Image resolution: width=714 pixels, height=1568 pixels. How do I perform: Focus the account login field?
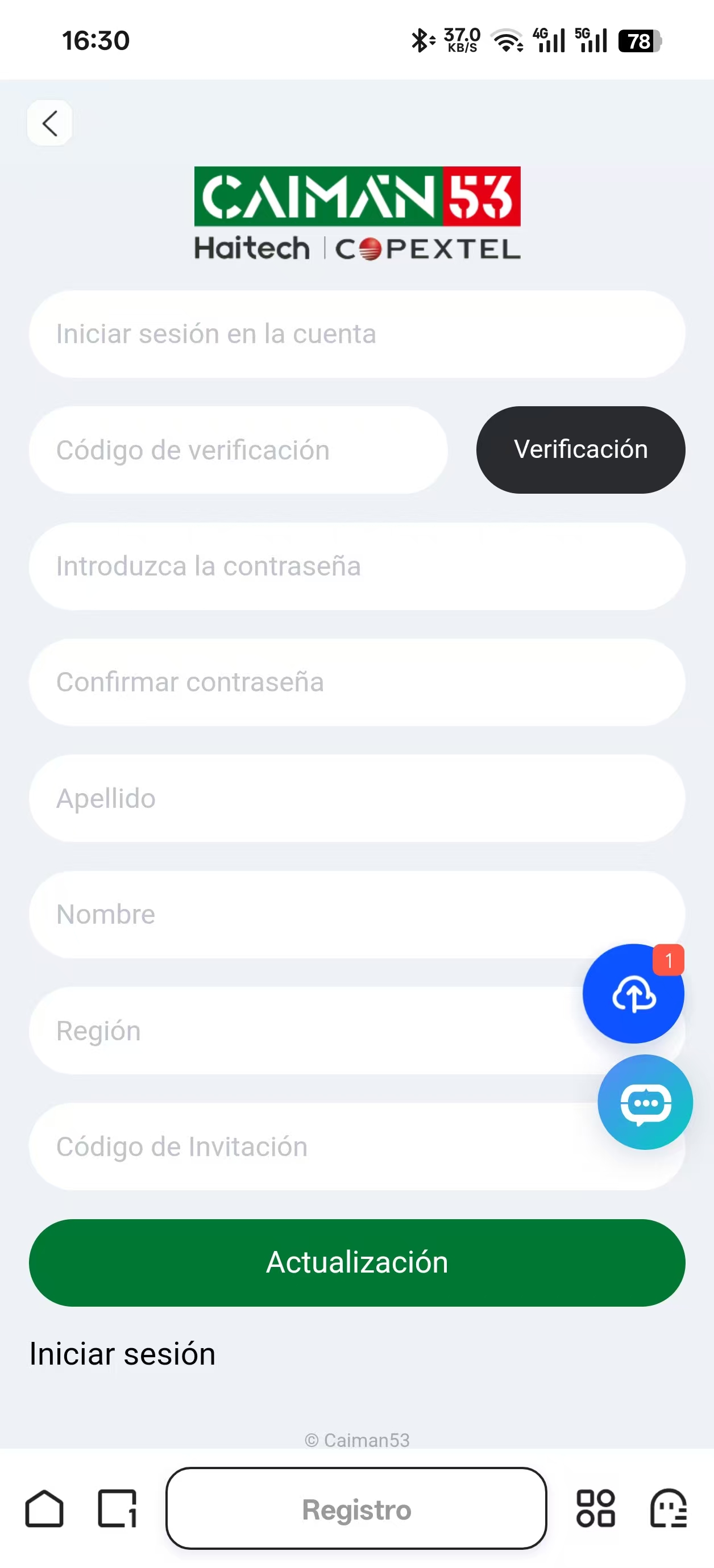(x=356, y=334)
